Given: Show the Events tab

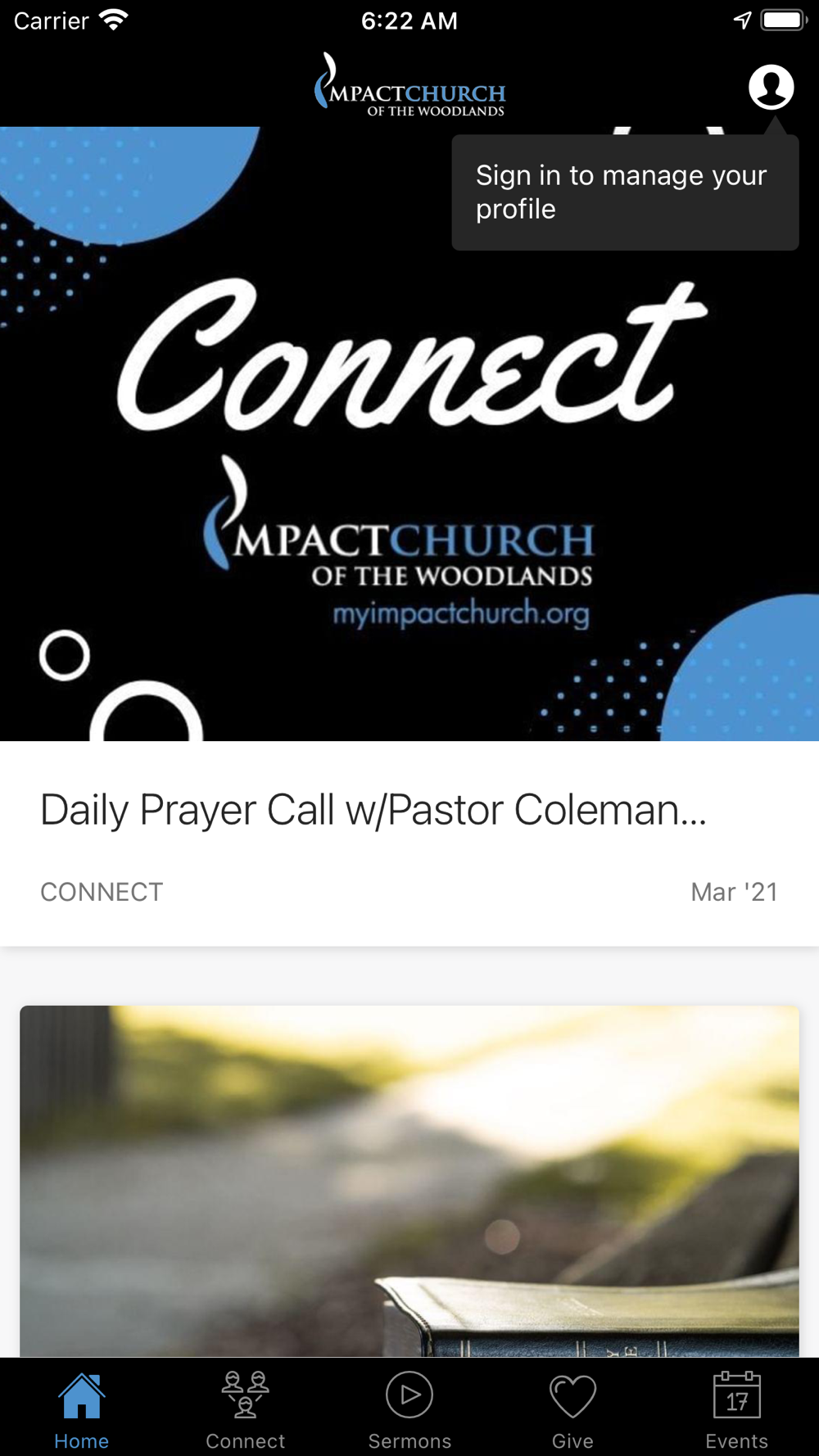Looking at the screenshot, I should point(736,1410).
